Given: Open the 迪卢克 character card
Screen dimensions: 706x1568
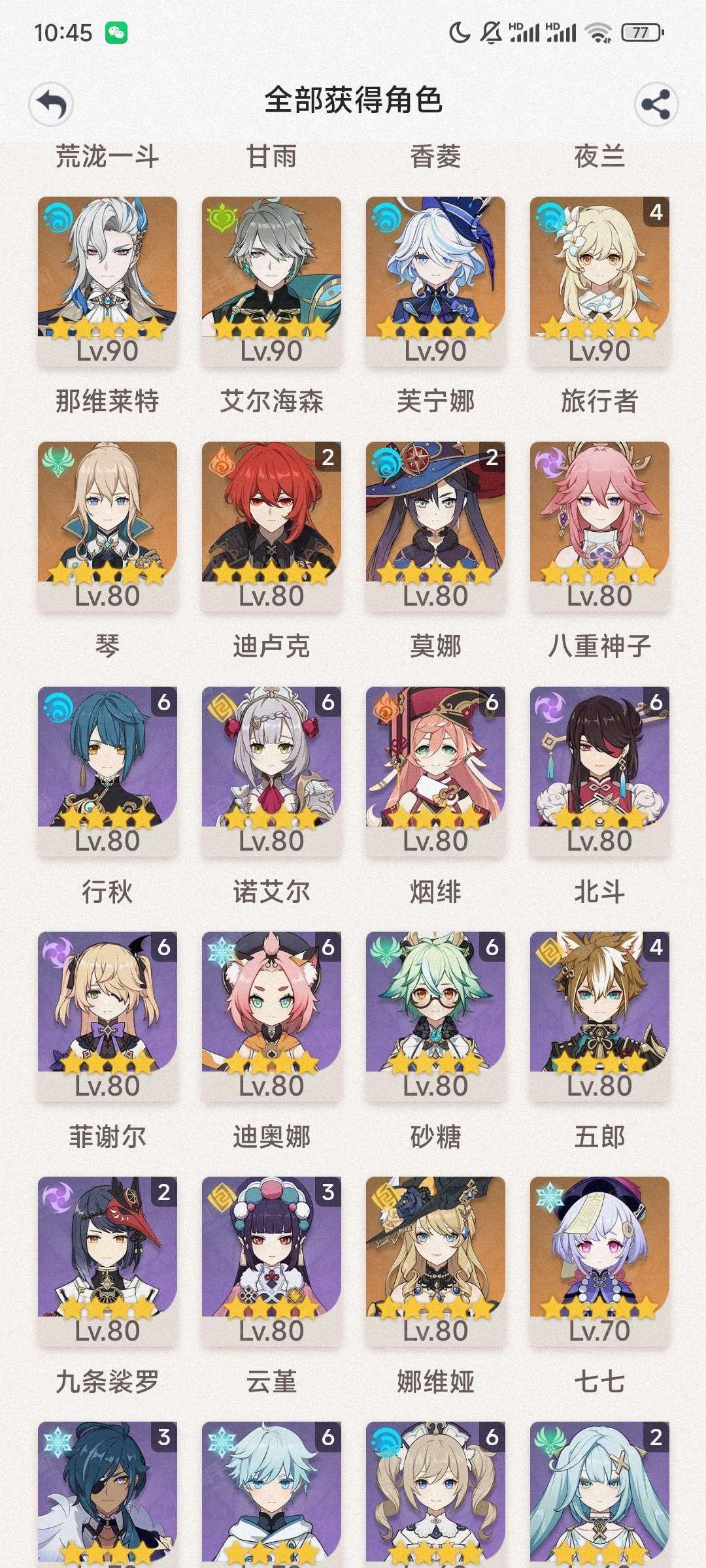Looking at the screenshot, I should point(271,527).
